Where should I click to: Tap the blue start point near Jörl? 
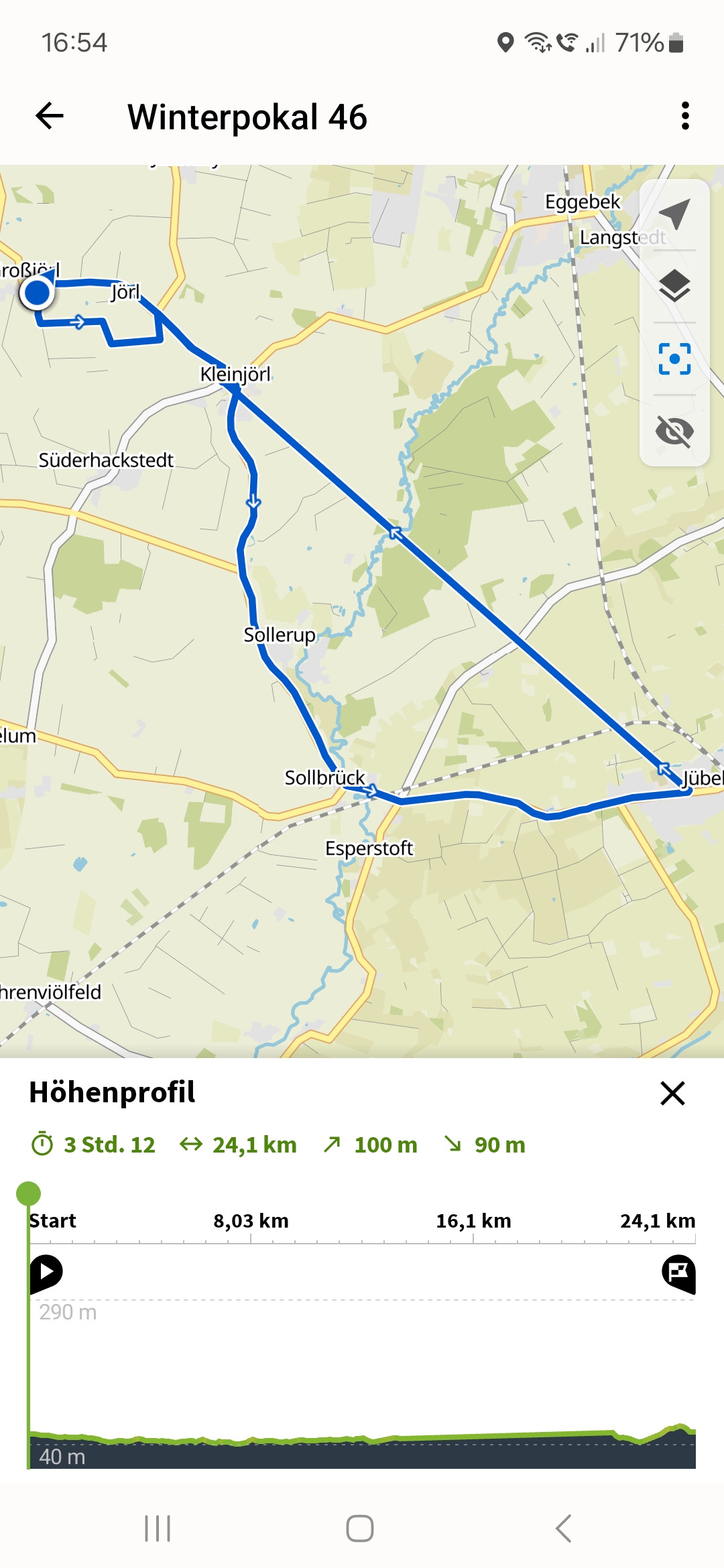pyautogui.click(x=37, y=293)
